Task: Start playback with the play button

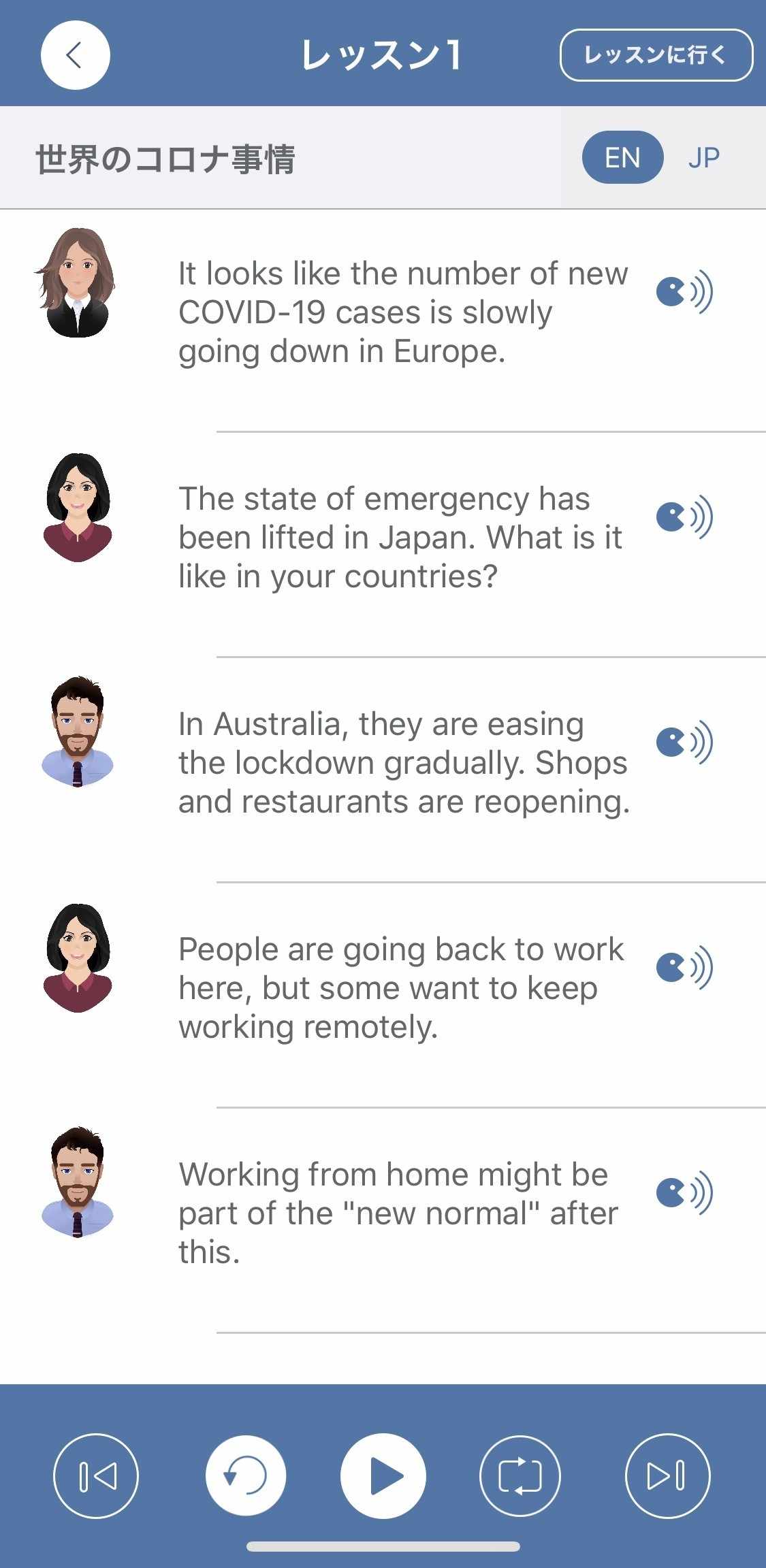Action: coord(383,1475)
